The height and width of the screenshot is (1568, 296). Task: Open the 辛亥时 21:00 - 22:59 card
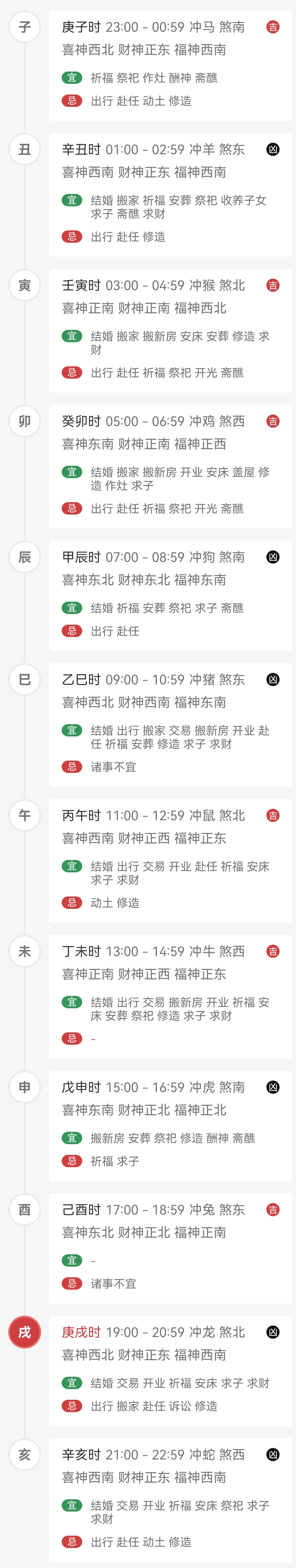(170, 1501)
